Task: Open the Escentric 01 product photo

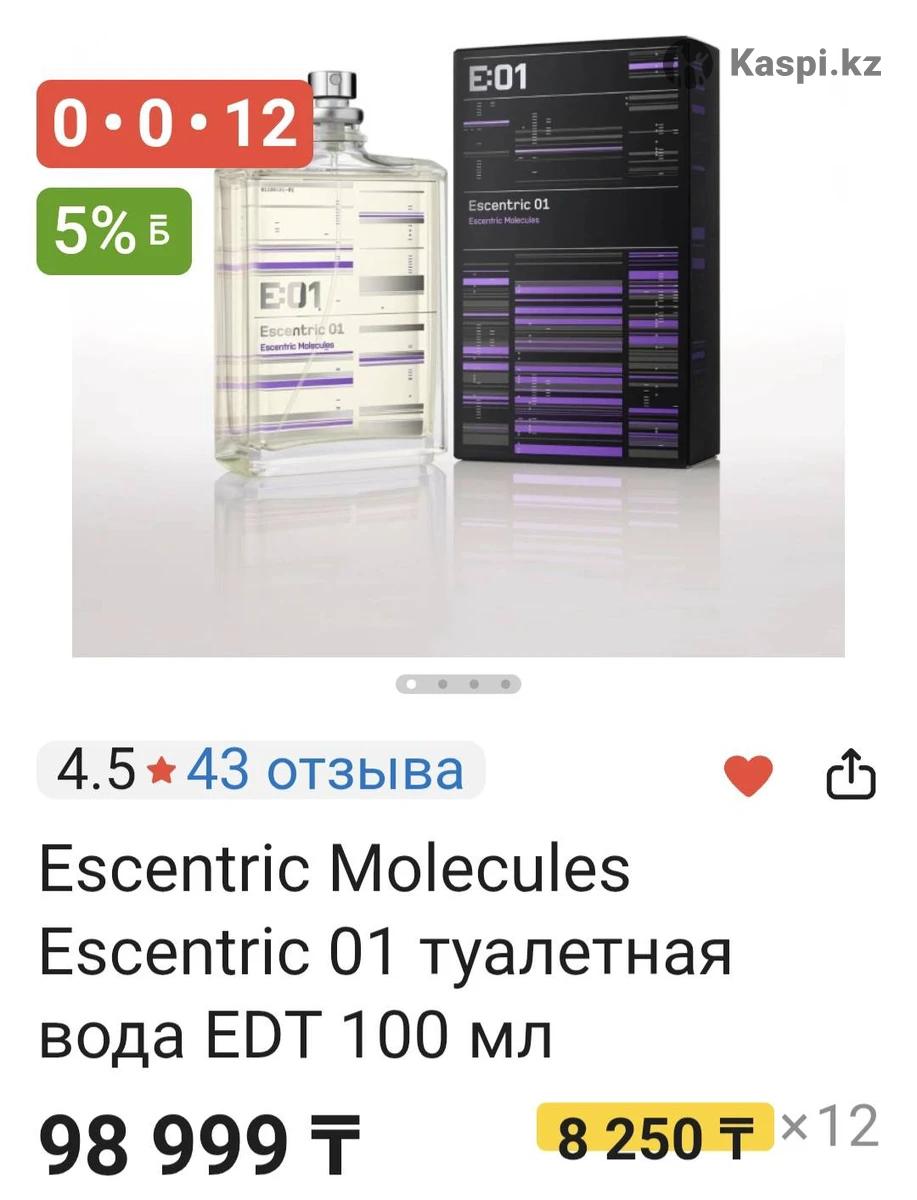Action: [458, 350]
